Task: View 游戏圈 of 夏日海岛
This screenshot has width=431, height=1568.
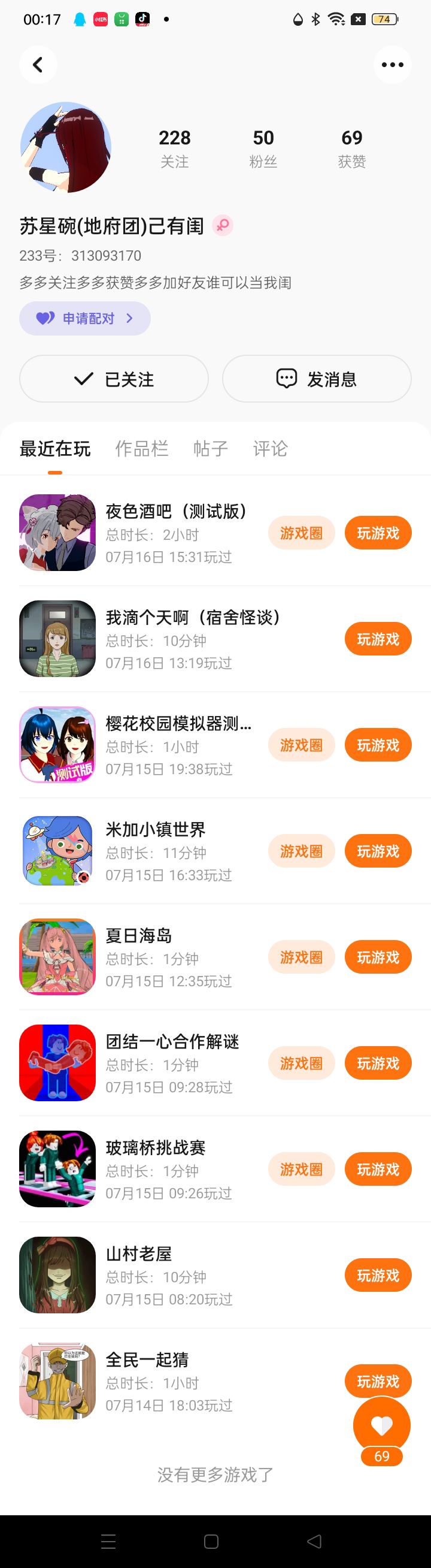Action: tap(301, 957)
